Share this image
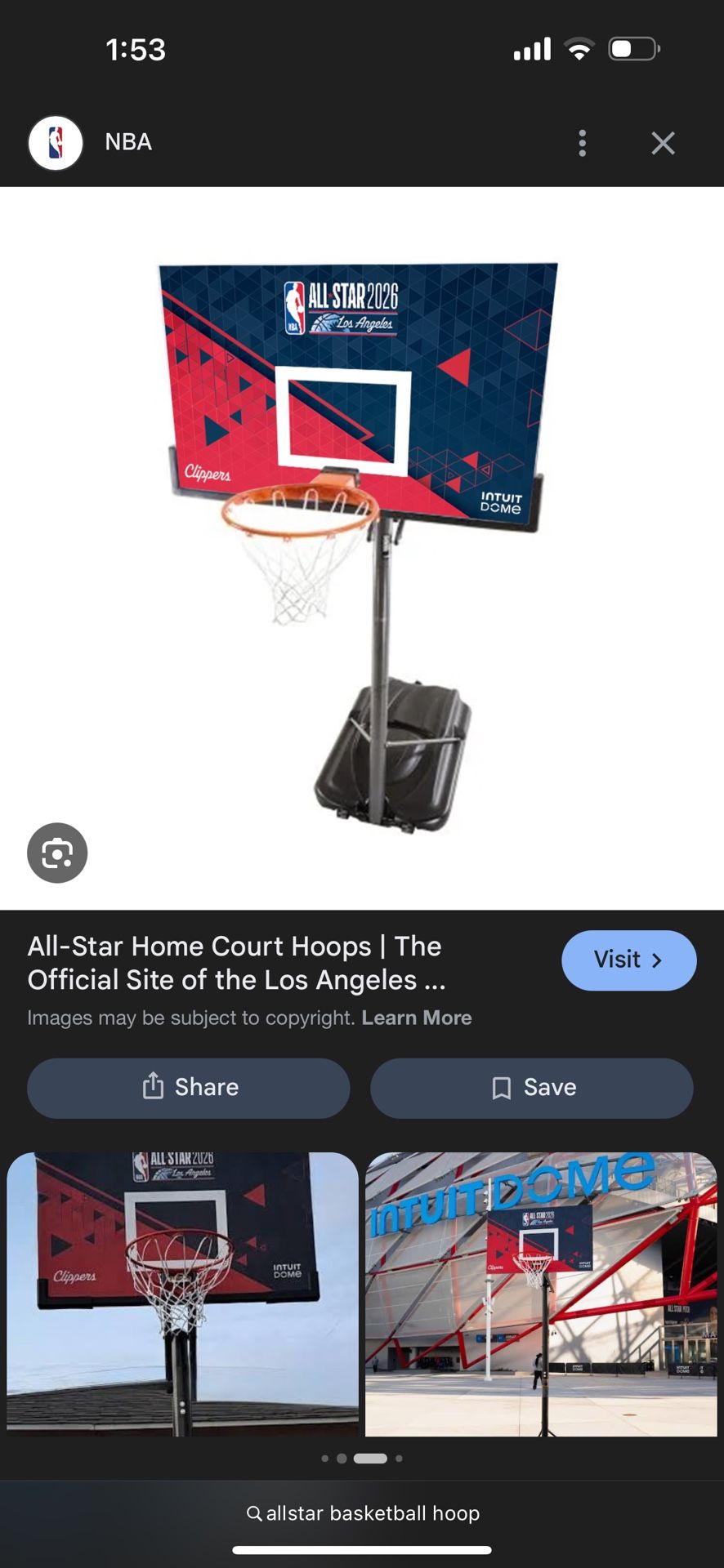 point(189,1087)
